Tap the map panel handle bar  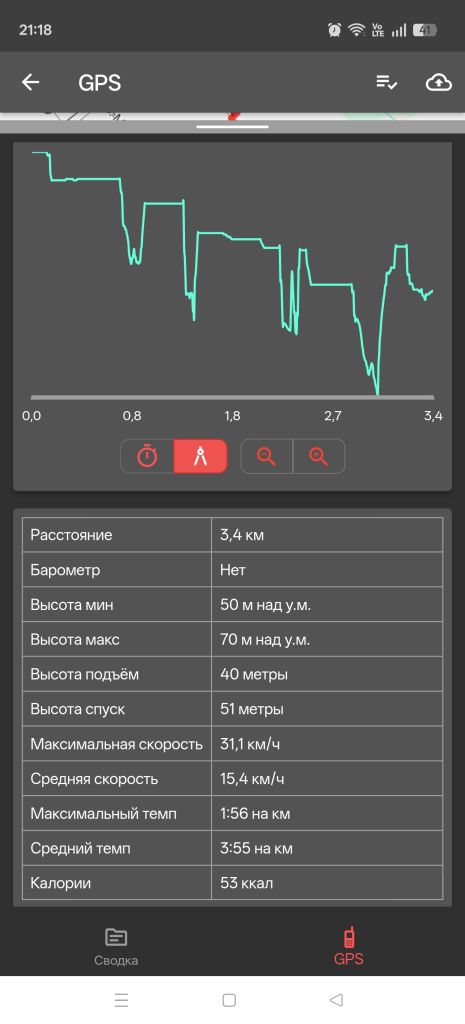[232, 127]
